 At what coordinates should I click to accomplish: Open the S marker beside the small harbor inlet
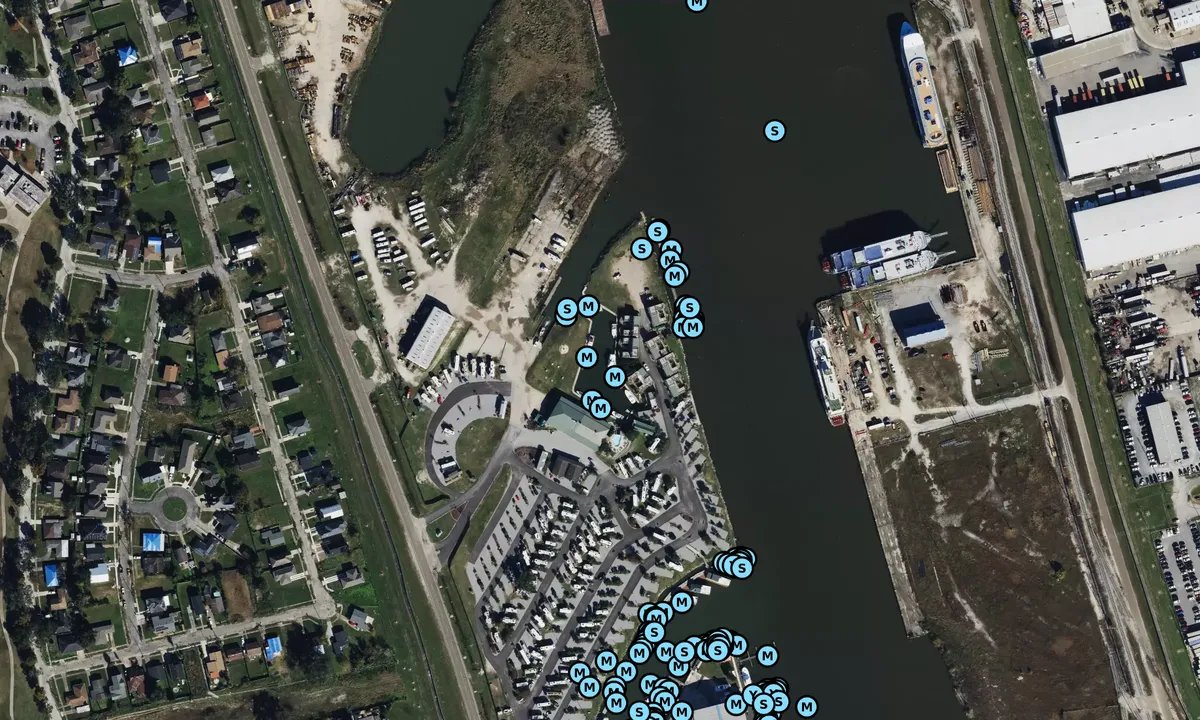[566, 310]
